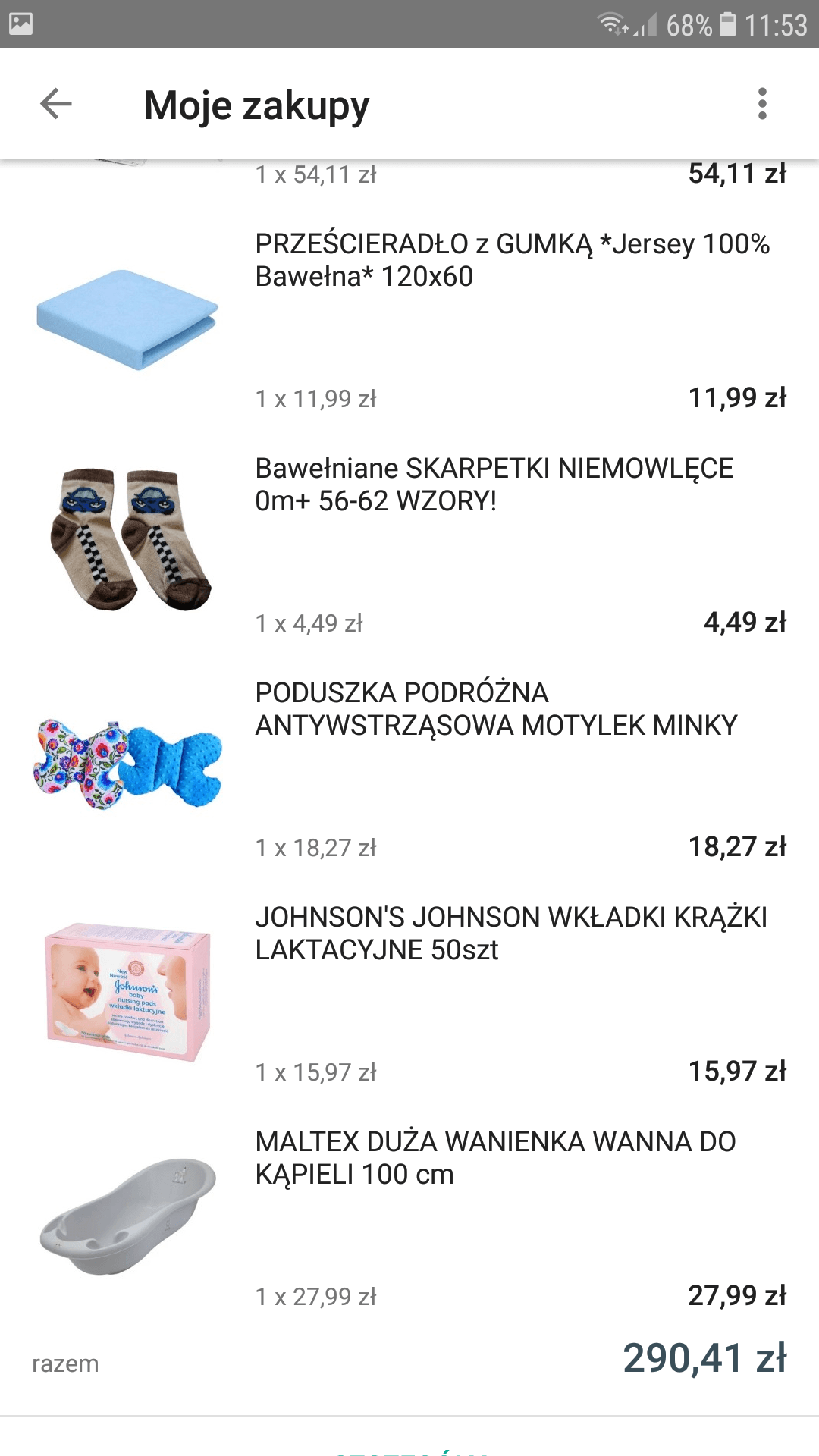Open the overflow menu
The width and height of the screenshot is (819, 1456).
(x=762, y=104)
